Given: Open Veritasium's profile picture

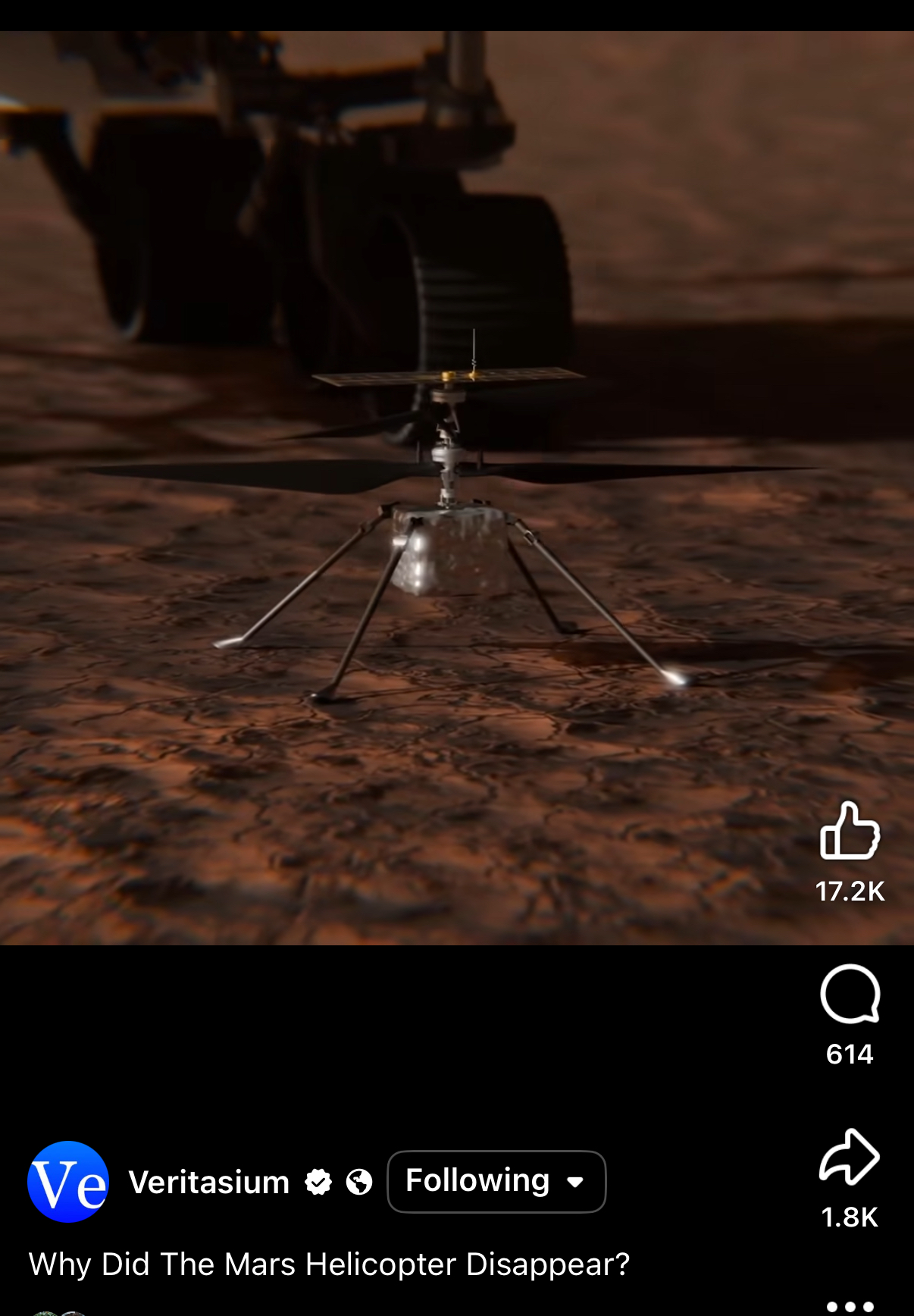Looking at the screenshot, I should pyautogui.click(x=68, y=1182).
